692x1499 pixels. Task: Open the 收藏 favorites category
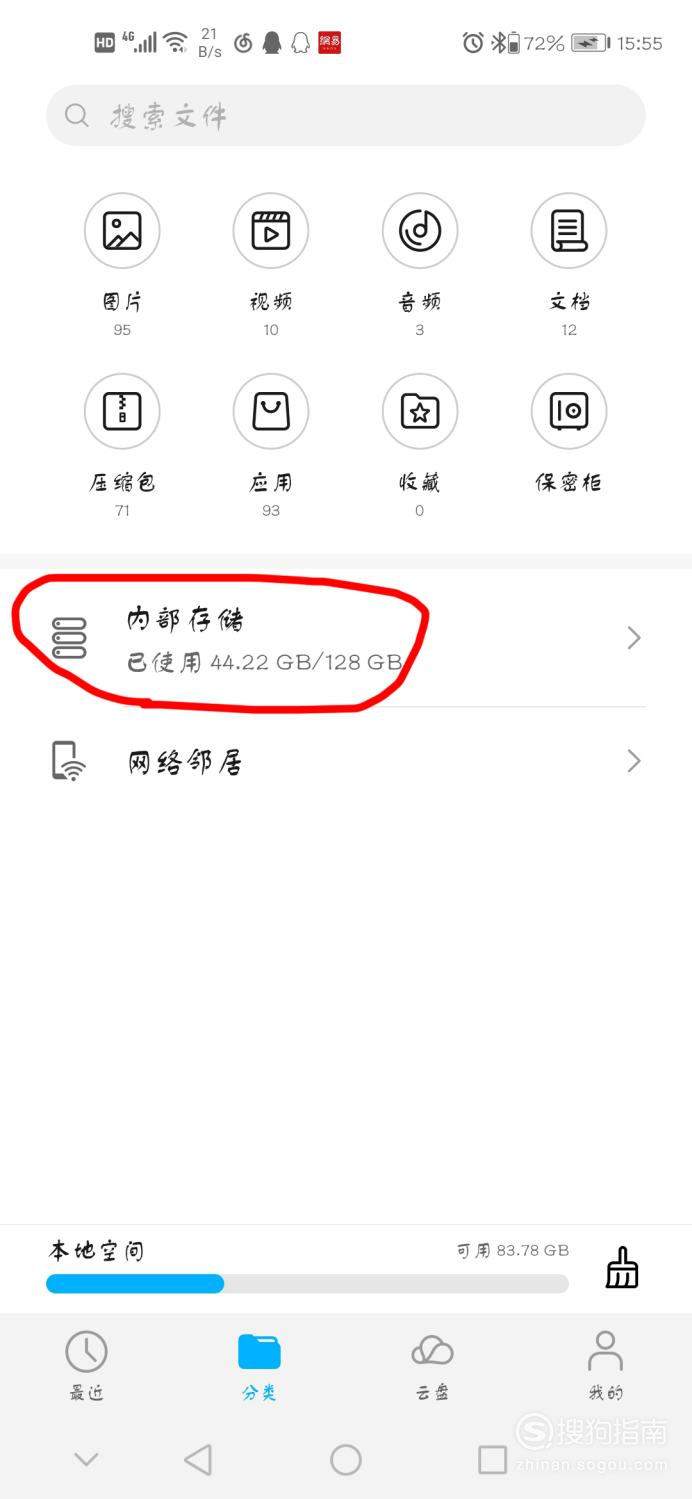tap(420, 412)
